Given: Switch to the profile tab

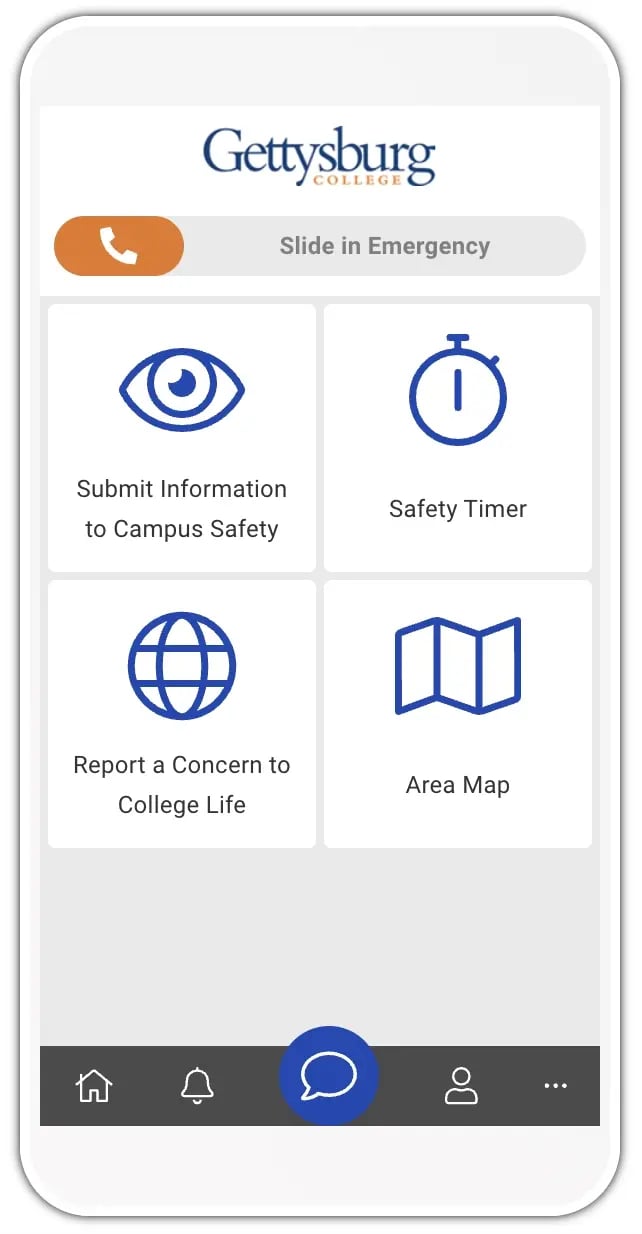Looking at the screenshot, I should tap(461, 1085).
